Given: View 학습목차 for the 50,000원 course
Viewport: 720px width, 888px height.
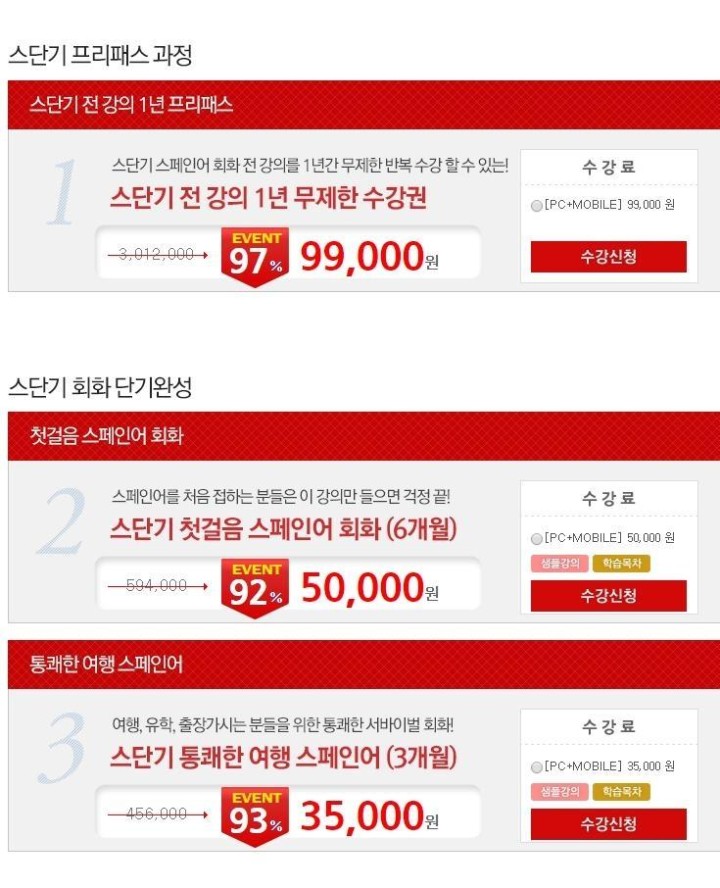Looking at the screenshot, I should [x=621, y=564].
